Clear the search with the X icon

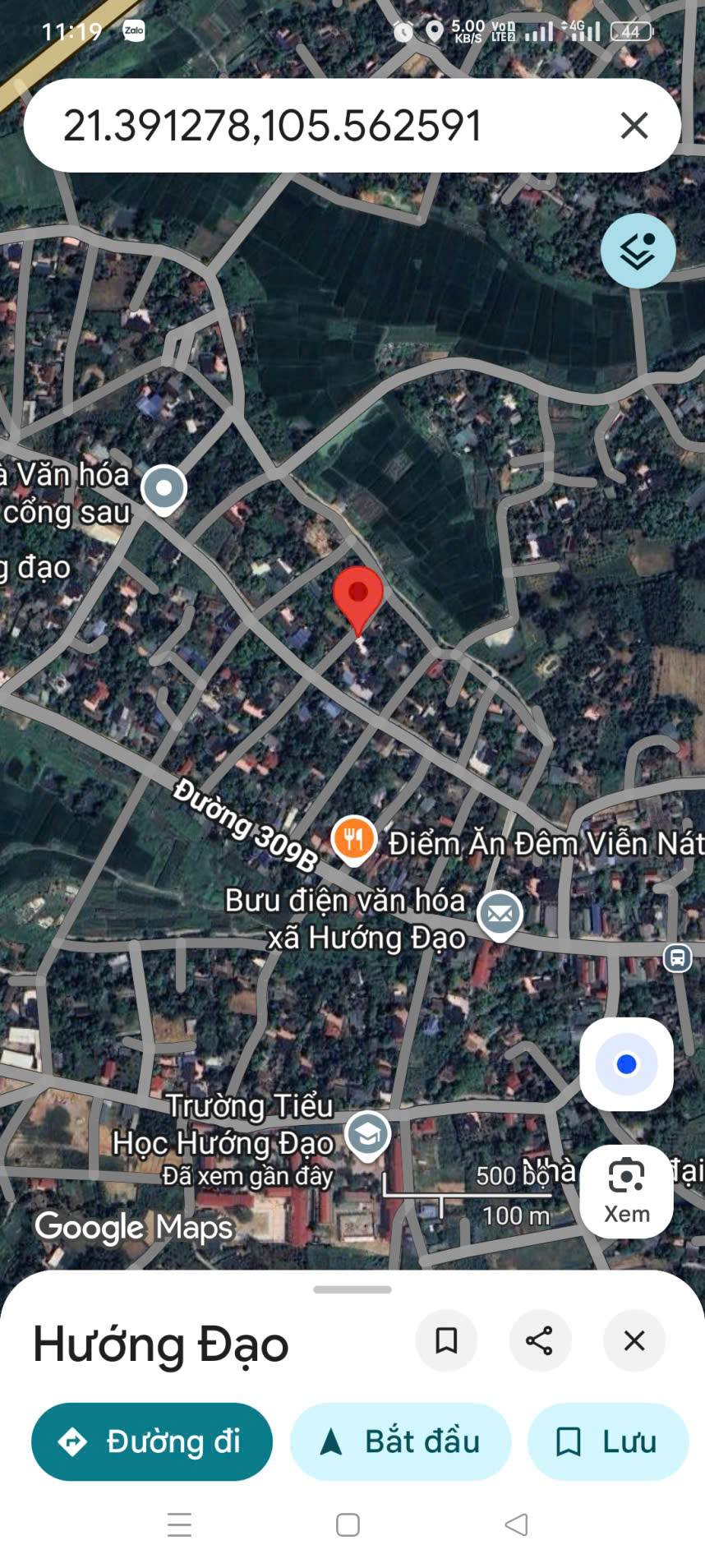[x=634, y=126]
